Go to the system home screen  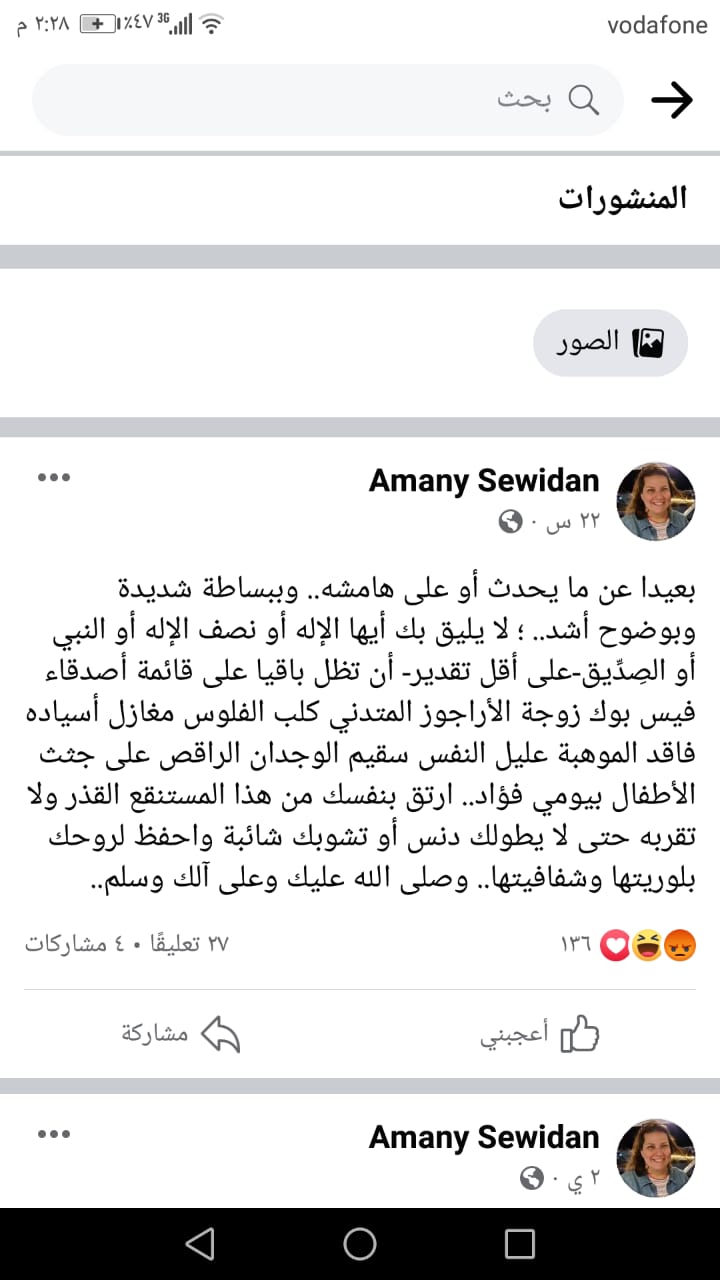(x=360, y=1243)
